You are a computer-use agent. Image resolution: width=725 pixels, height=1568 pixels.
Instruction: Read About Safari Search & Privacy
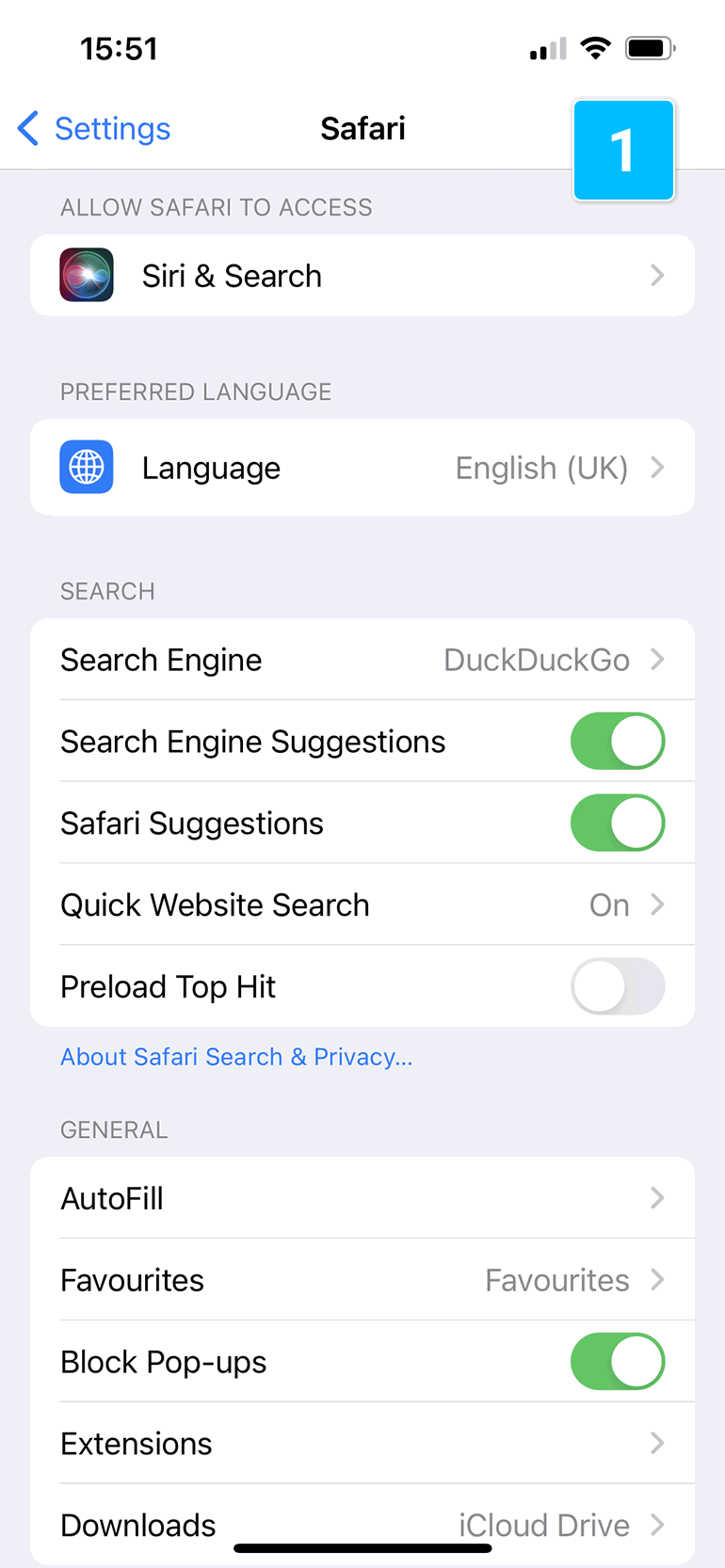(x=236, y=1057)
